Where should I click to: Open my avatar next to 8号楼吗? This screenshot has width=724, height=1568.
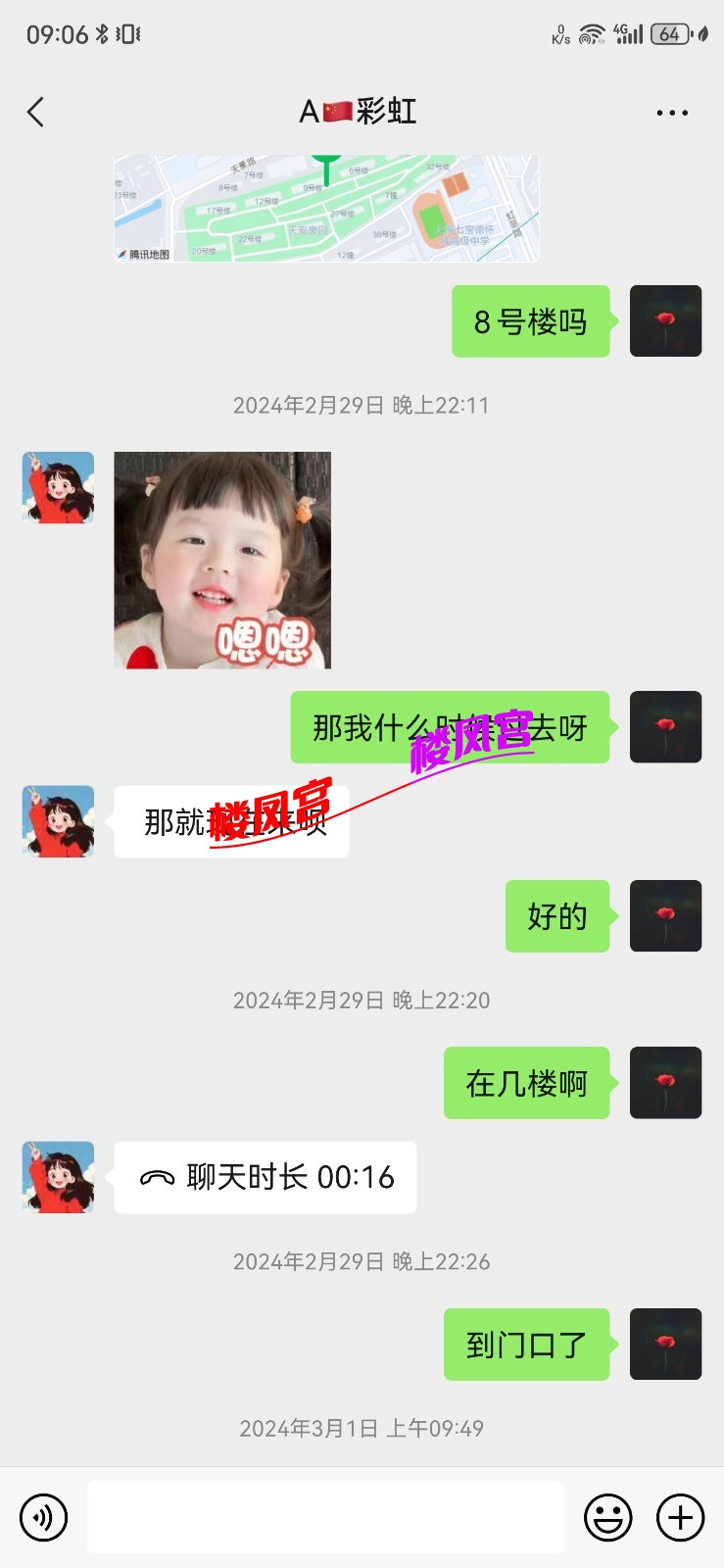(665, 321)
